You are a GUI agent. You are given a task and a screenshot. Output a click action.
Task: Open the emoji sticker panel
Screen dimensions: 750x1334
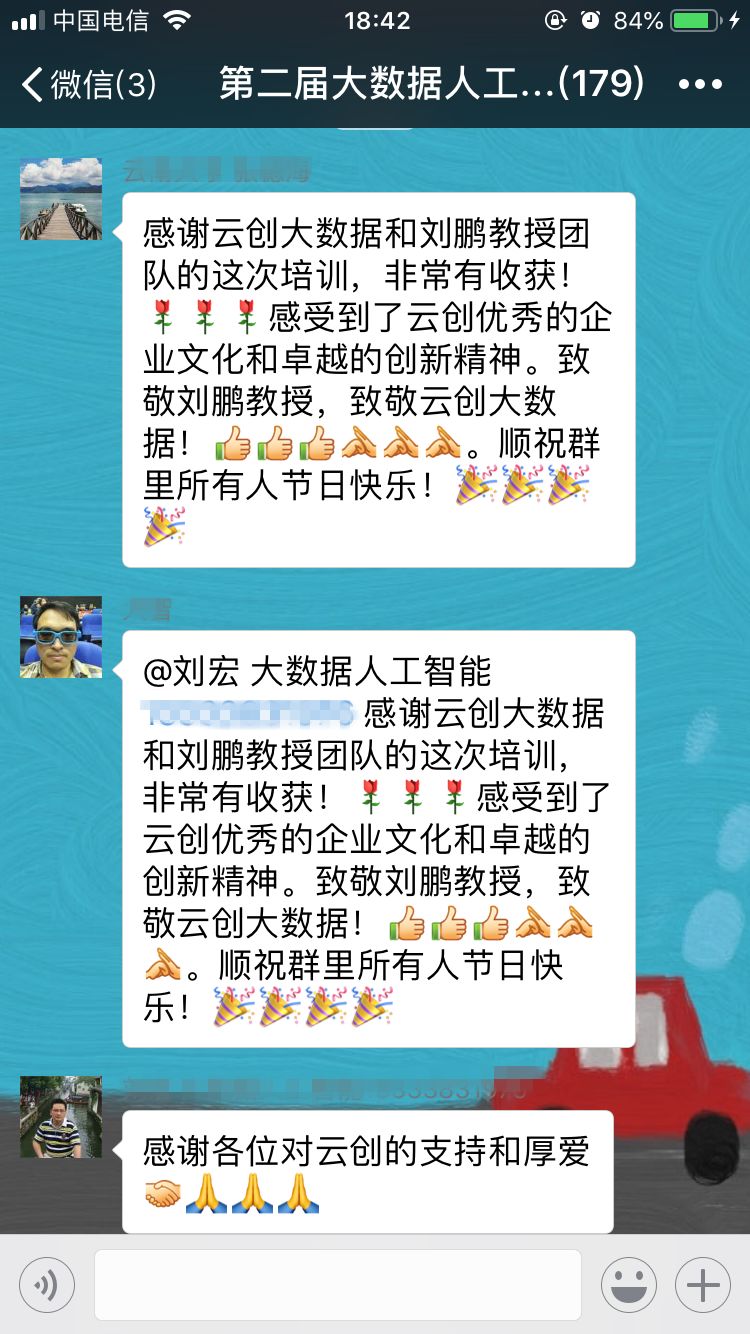628,1284
